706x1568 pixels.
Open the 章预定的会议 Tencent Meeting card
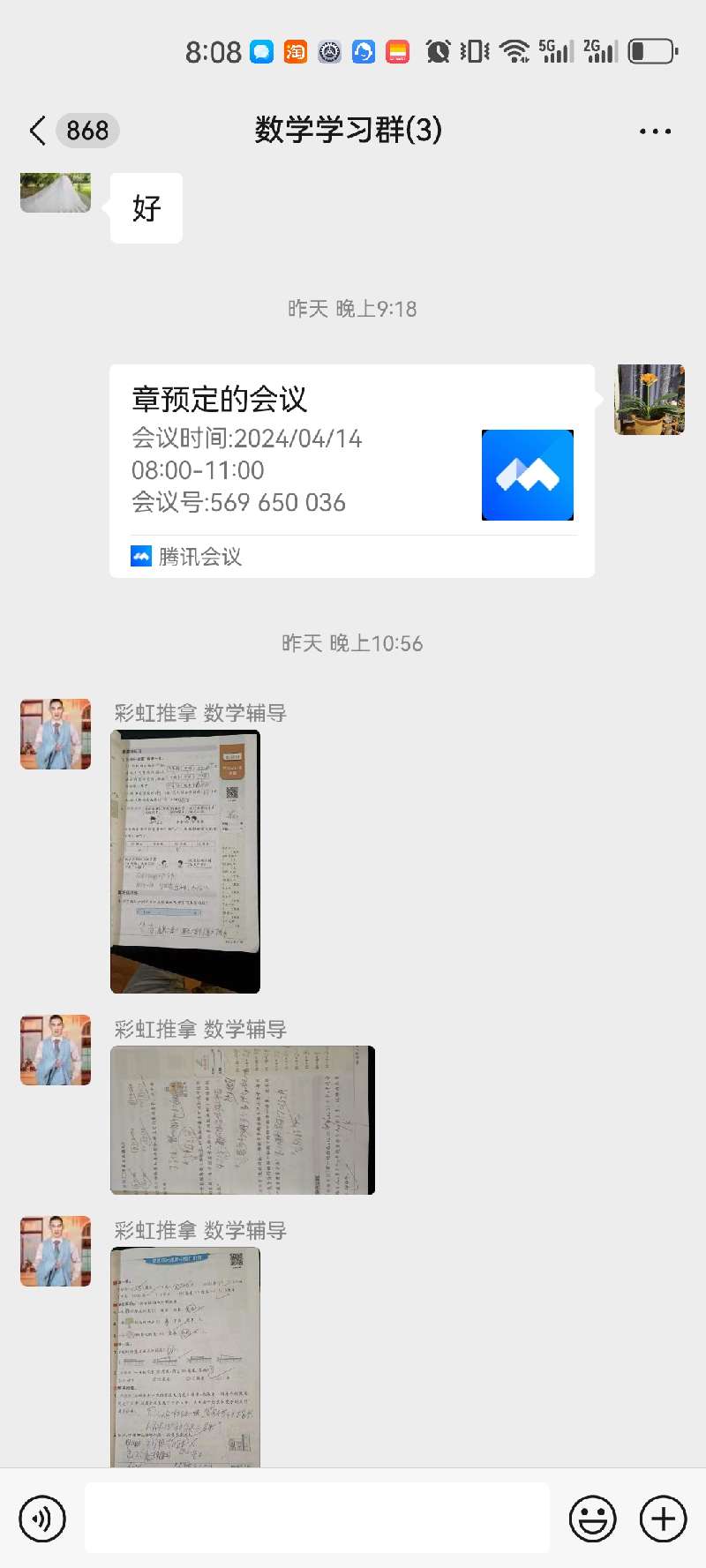point(352,471)
